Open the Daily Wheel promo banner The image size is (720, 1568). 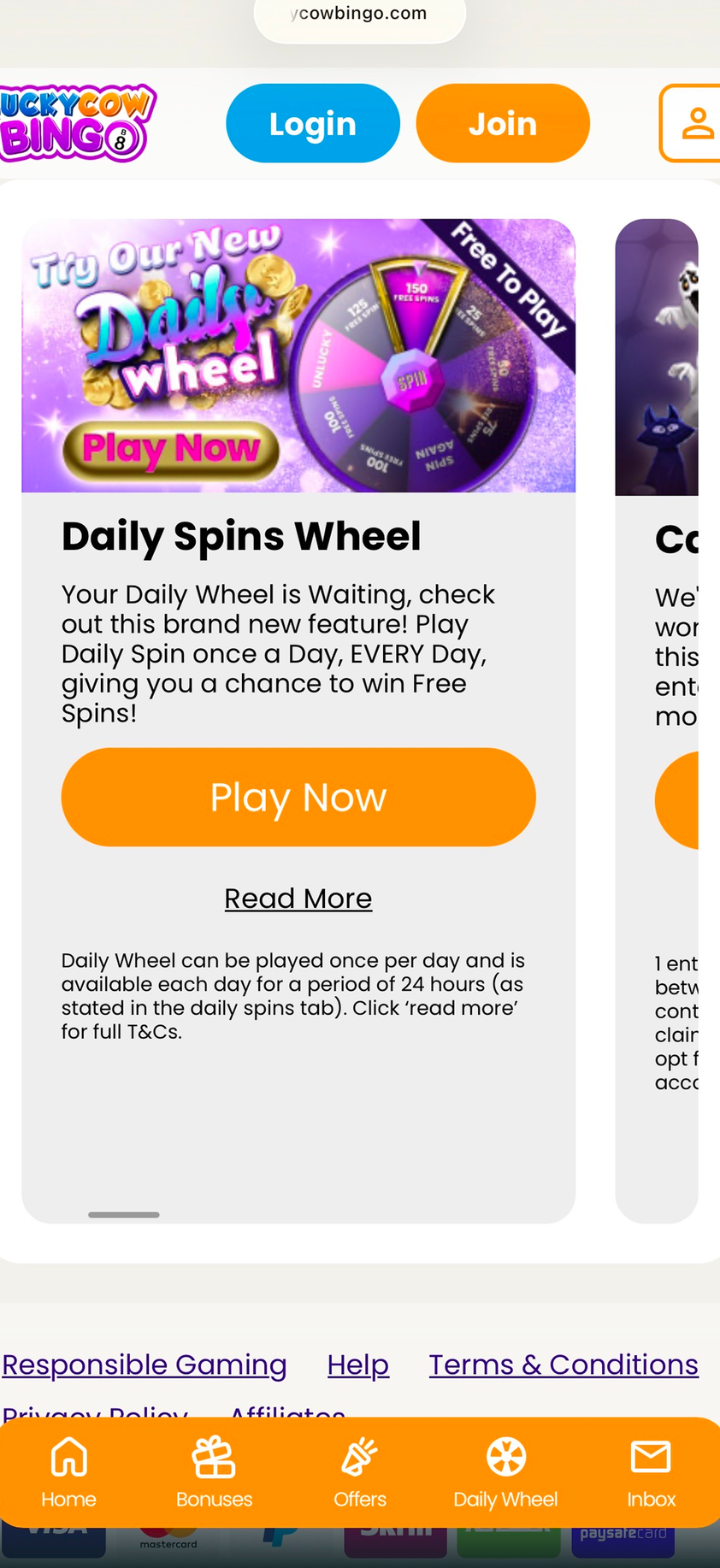pos(298,355)
